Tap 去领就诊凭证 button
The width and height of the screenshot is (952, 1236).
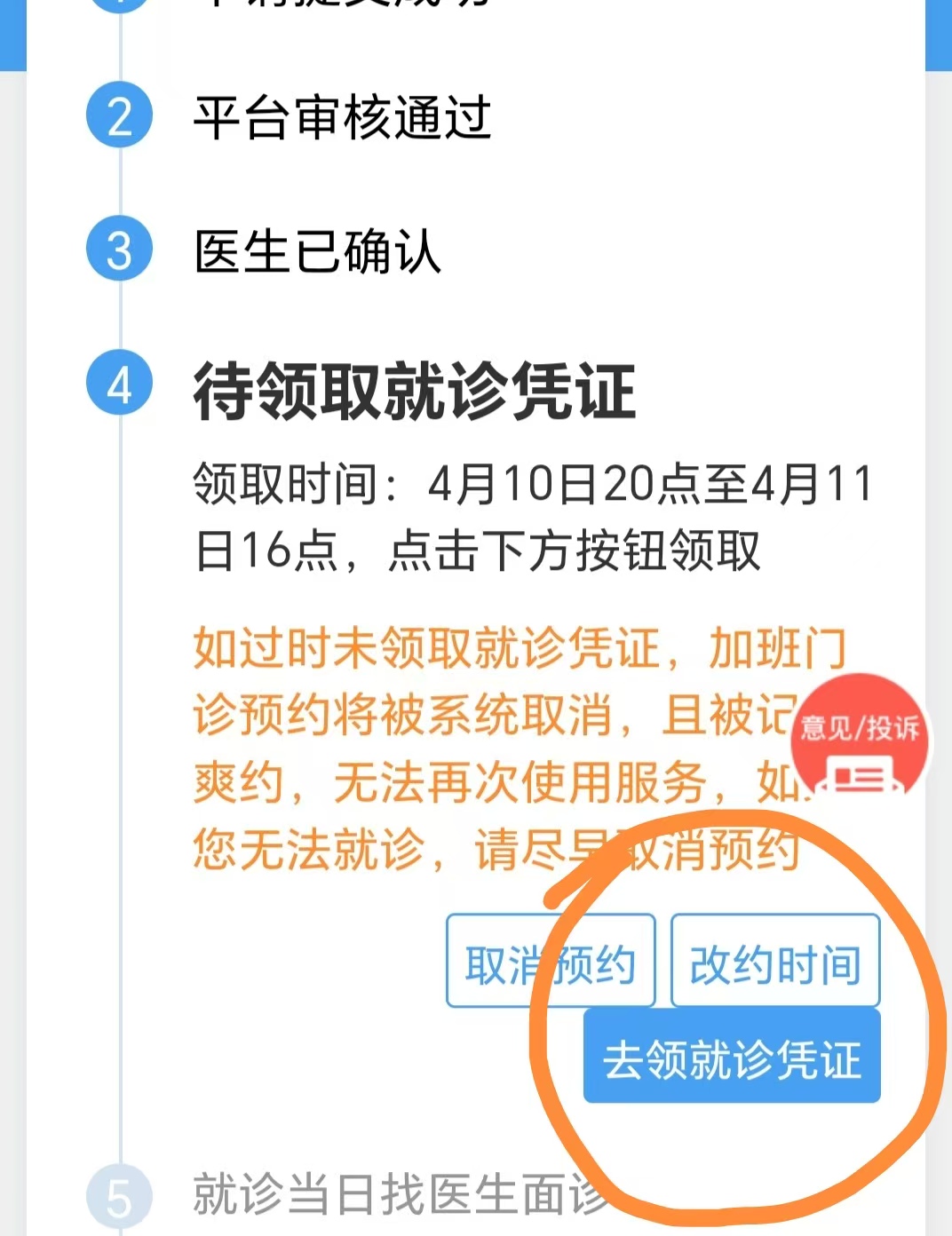[732, 1058]
